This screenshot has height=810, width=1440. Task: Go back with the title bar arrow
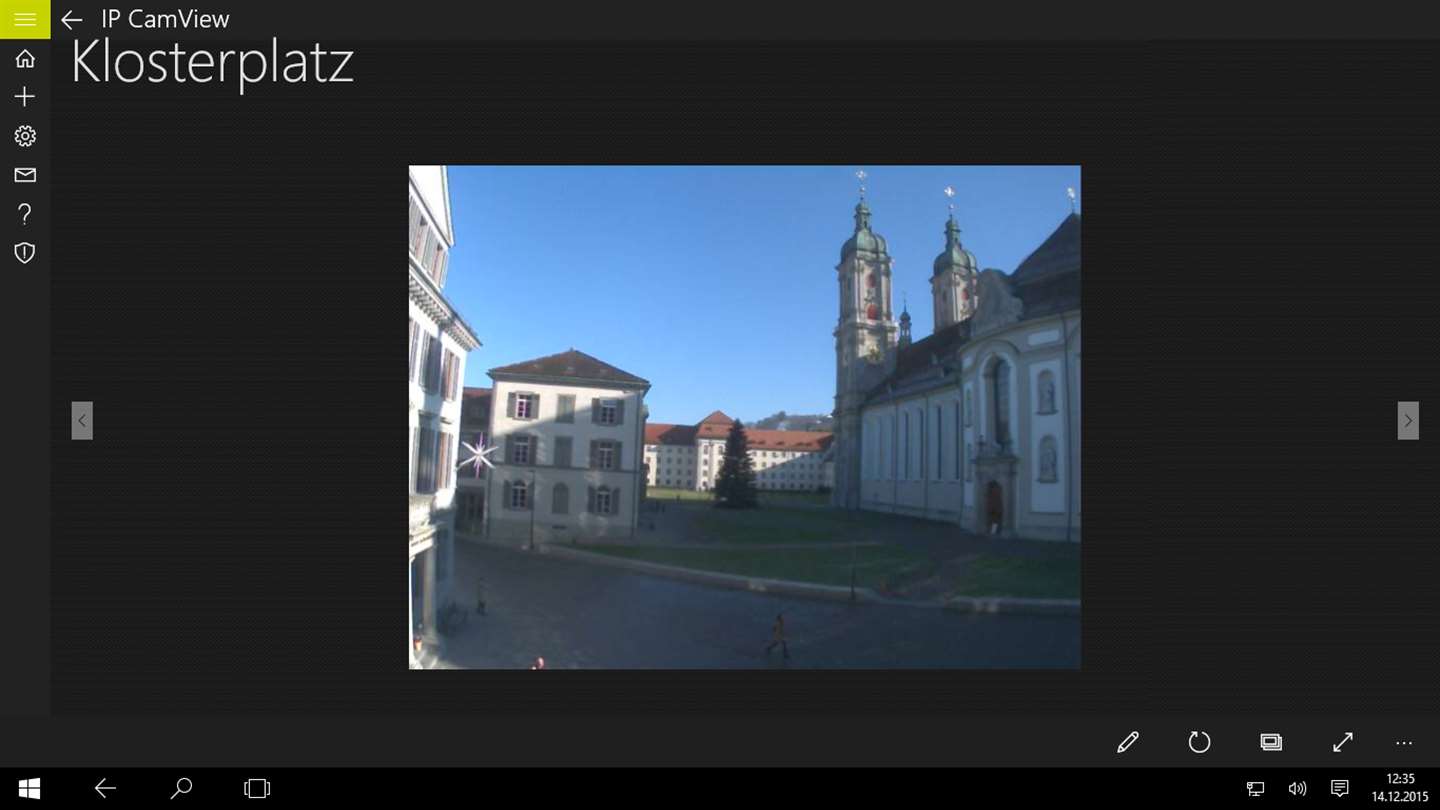(71, 19)
